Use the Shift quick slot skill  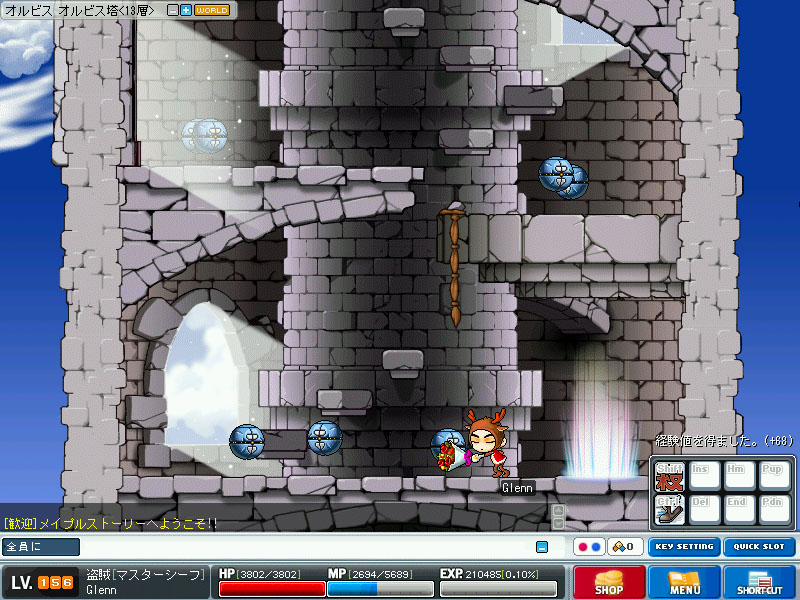pyautogui.click(x=669, y=476)
